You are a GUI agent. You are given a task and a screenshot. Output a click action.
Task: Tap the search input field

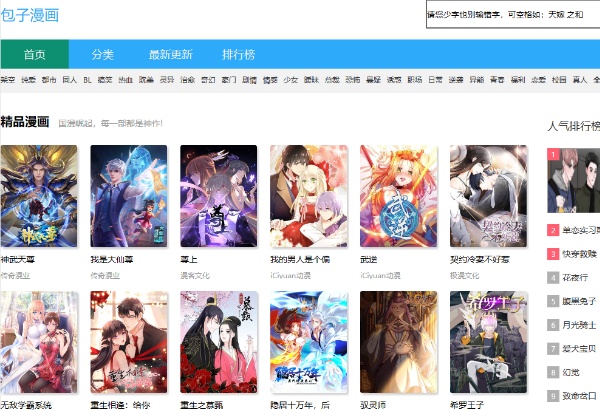click(x=512, y=15)
